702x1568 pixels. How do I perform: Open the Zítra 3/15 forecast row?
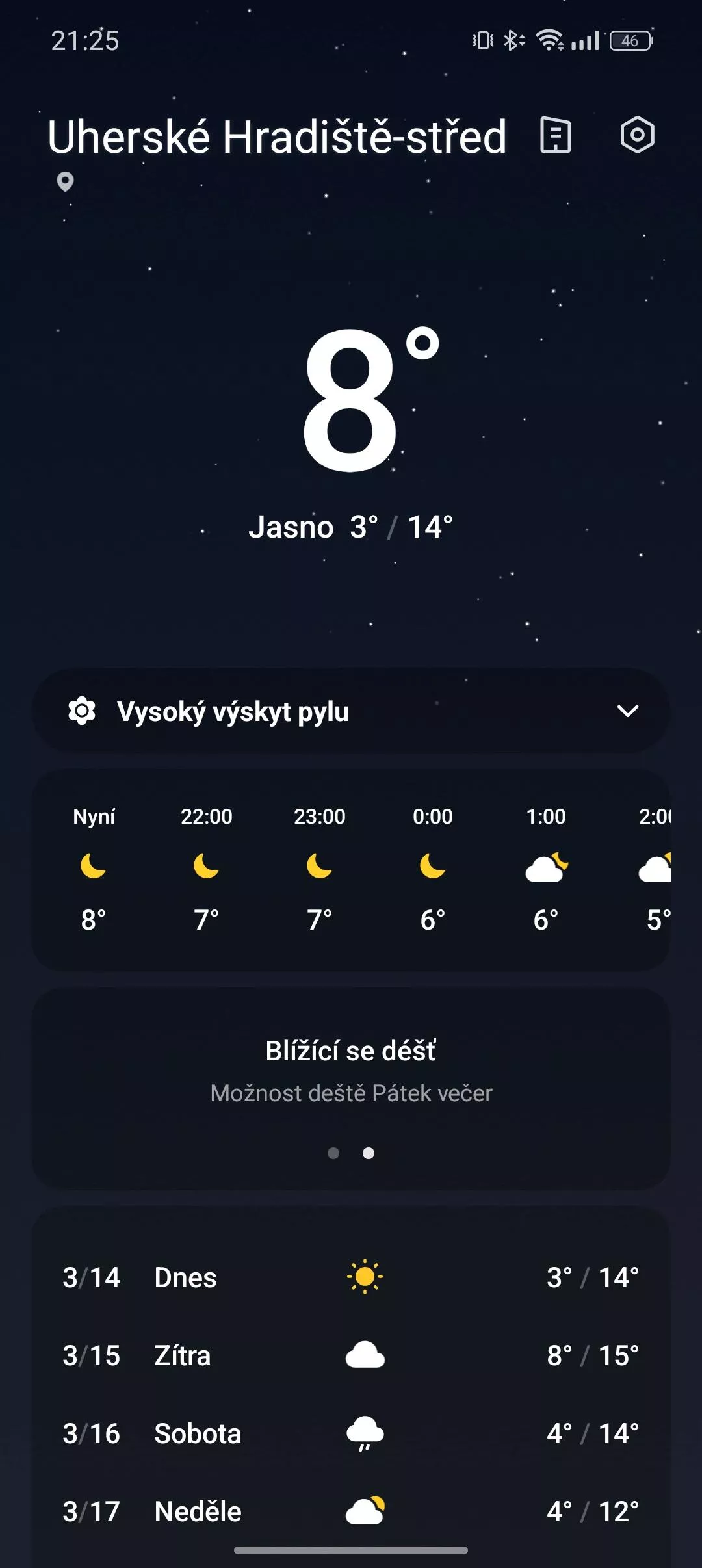[x=351, y=1355]
